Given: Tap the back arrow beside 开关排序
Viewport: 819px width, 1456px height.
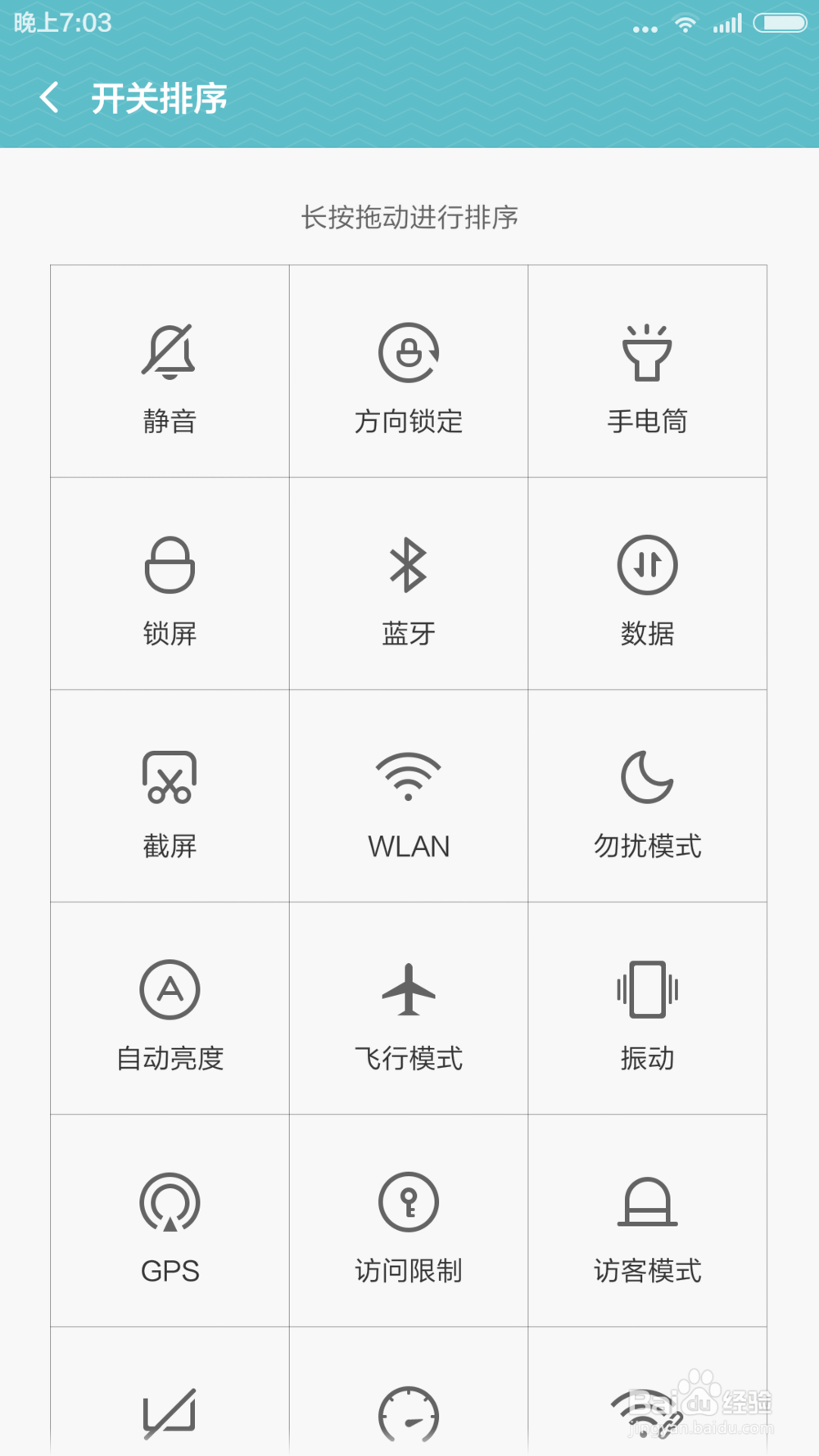Looking at the screenshot, I should pos(50,97).
